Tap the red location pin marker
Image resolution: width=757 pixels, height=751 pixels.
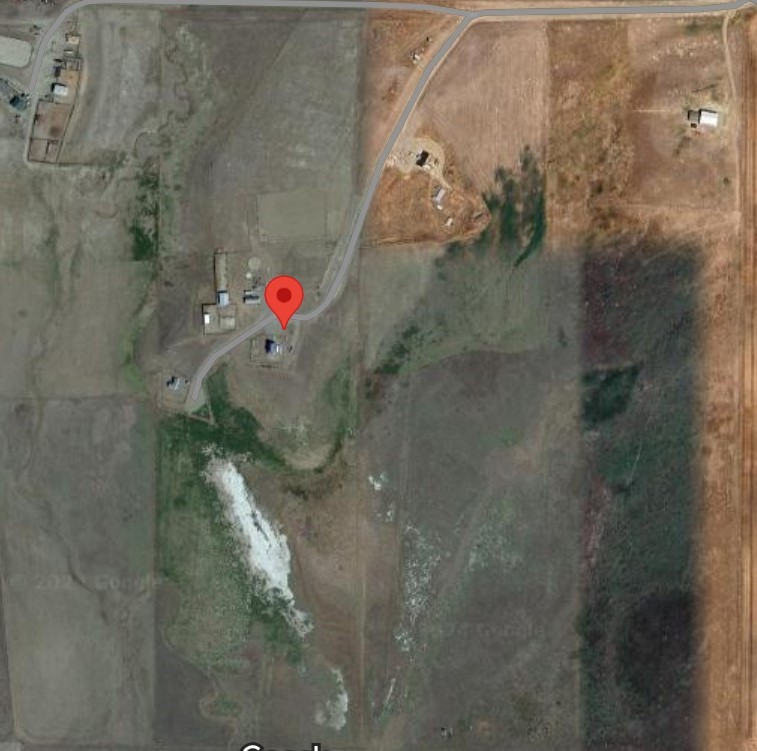(285, 298)
